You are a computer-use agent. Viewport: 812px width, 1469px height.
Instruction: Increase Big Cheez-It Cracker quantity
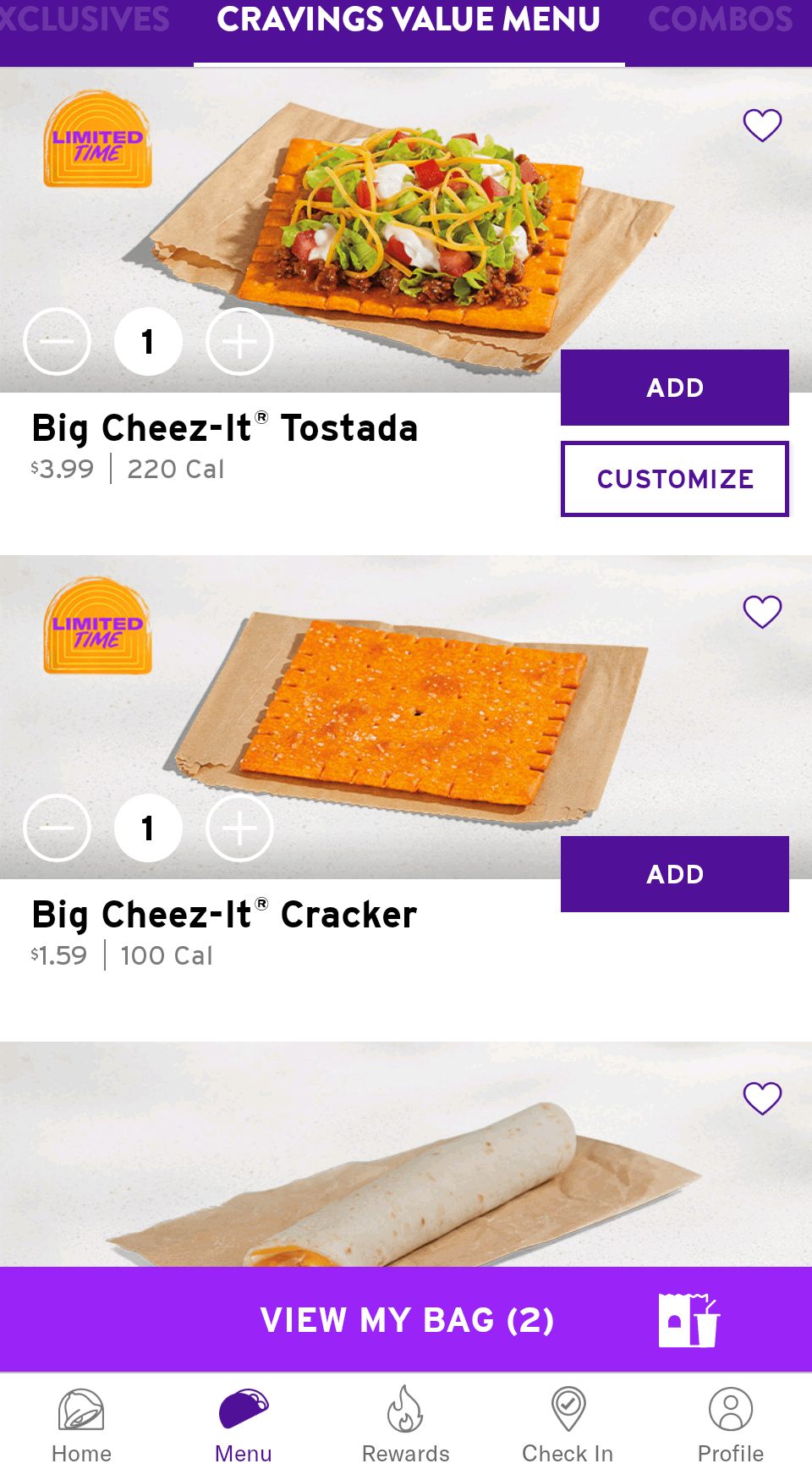coord(240,828)
